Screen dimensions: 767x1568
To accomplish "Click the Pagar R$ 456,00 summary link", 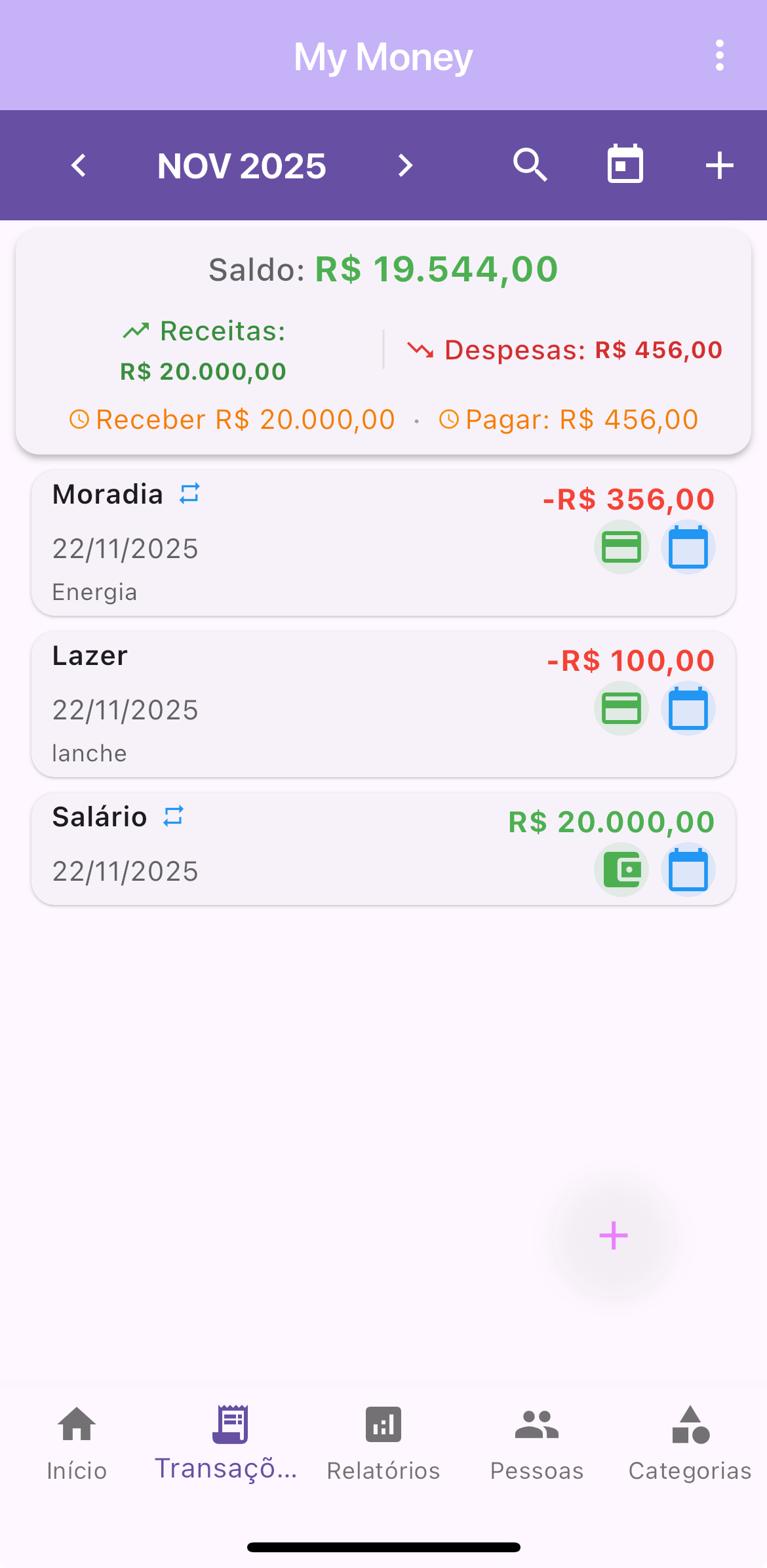I will coord(570,419).
